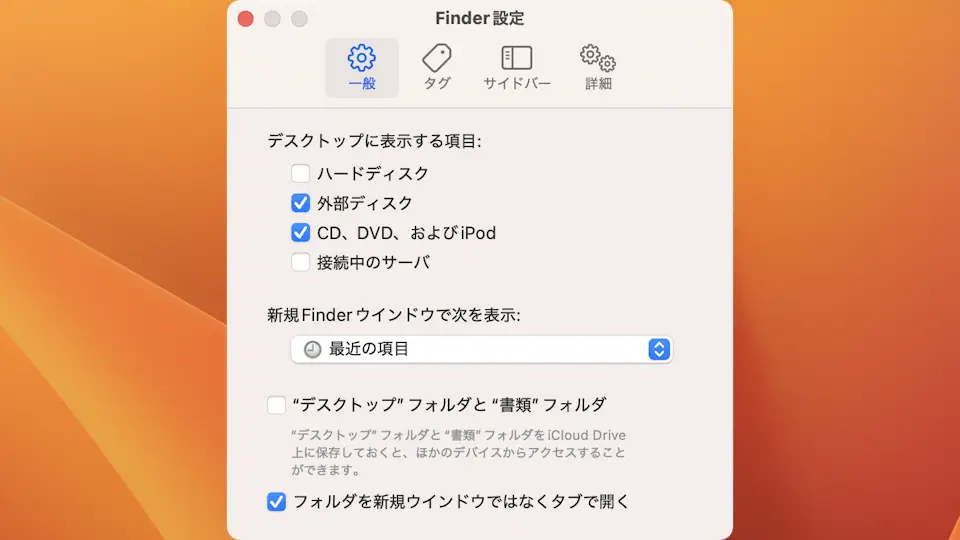Switch to the タグ tab
Viewport: 960px width, 540px height.
pyautogui.click(x=437, y=67)
